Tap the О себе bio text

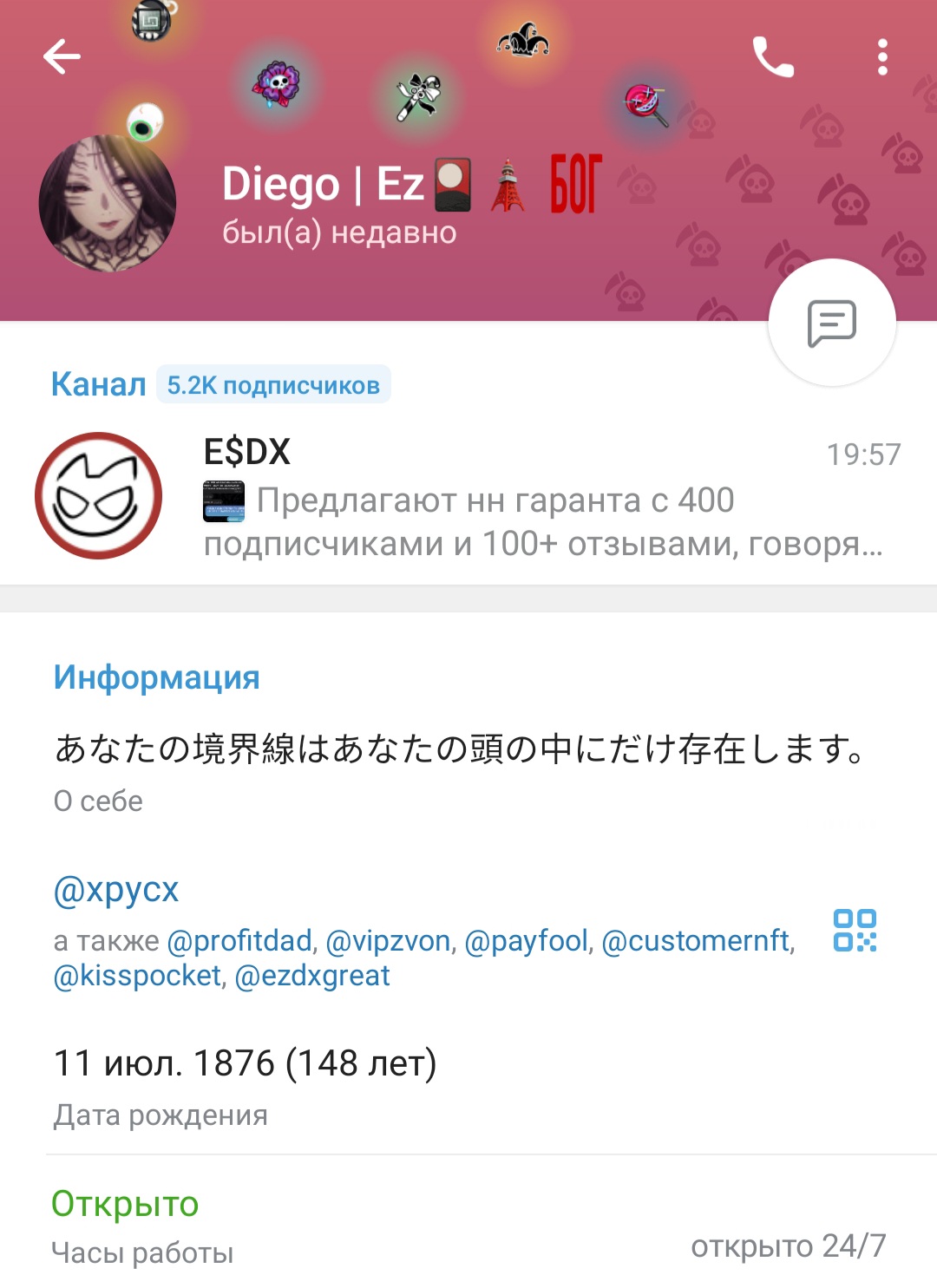point(460,749)
